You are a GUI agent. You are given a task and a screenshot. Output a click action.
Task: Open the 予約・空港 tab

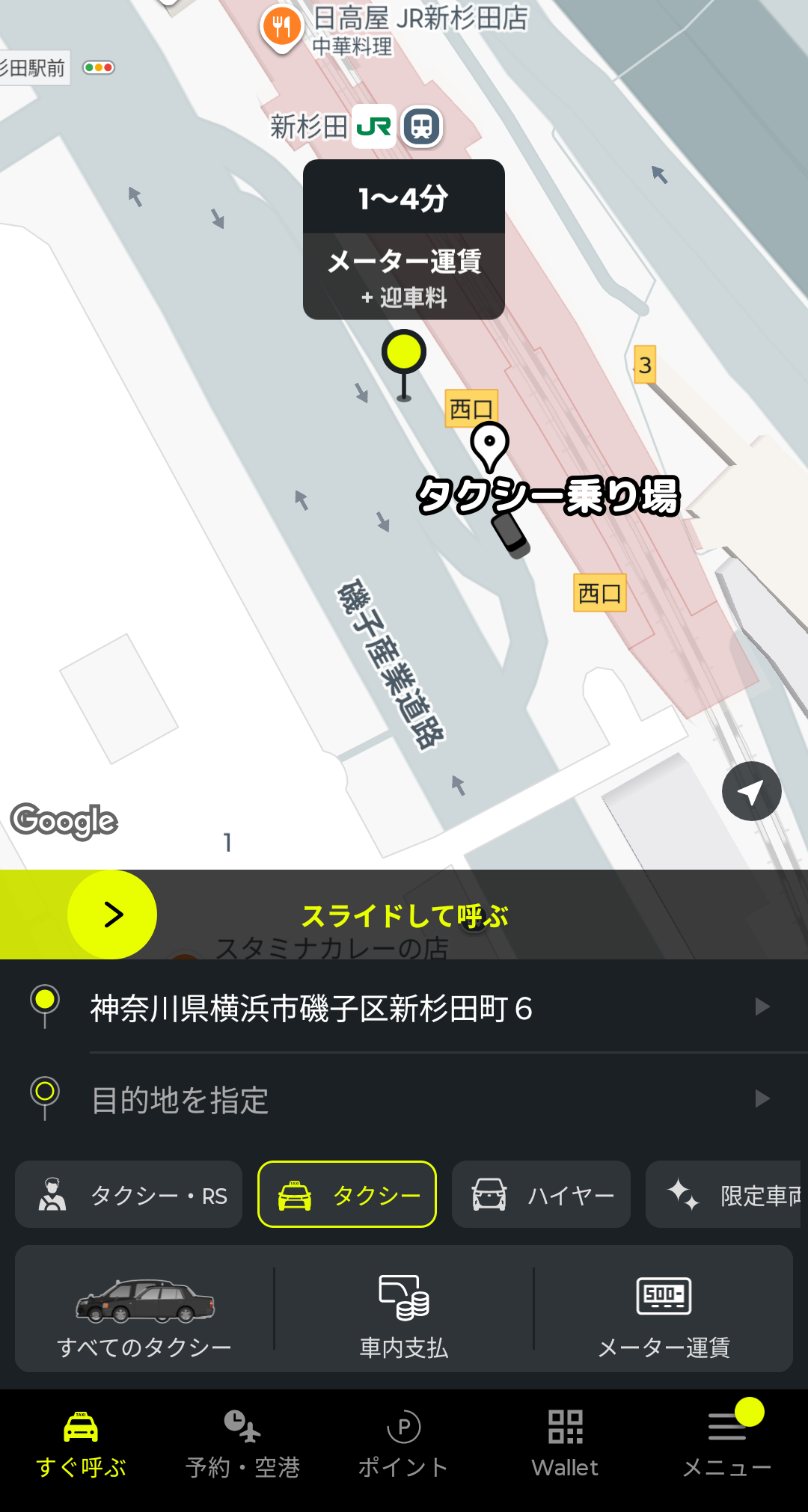click(242, 1445)
